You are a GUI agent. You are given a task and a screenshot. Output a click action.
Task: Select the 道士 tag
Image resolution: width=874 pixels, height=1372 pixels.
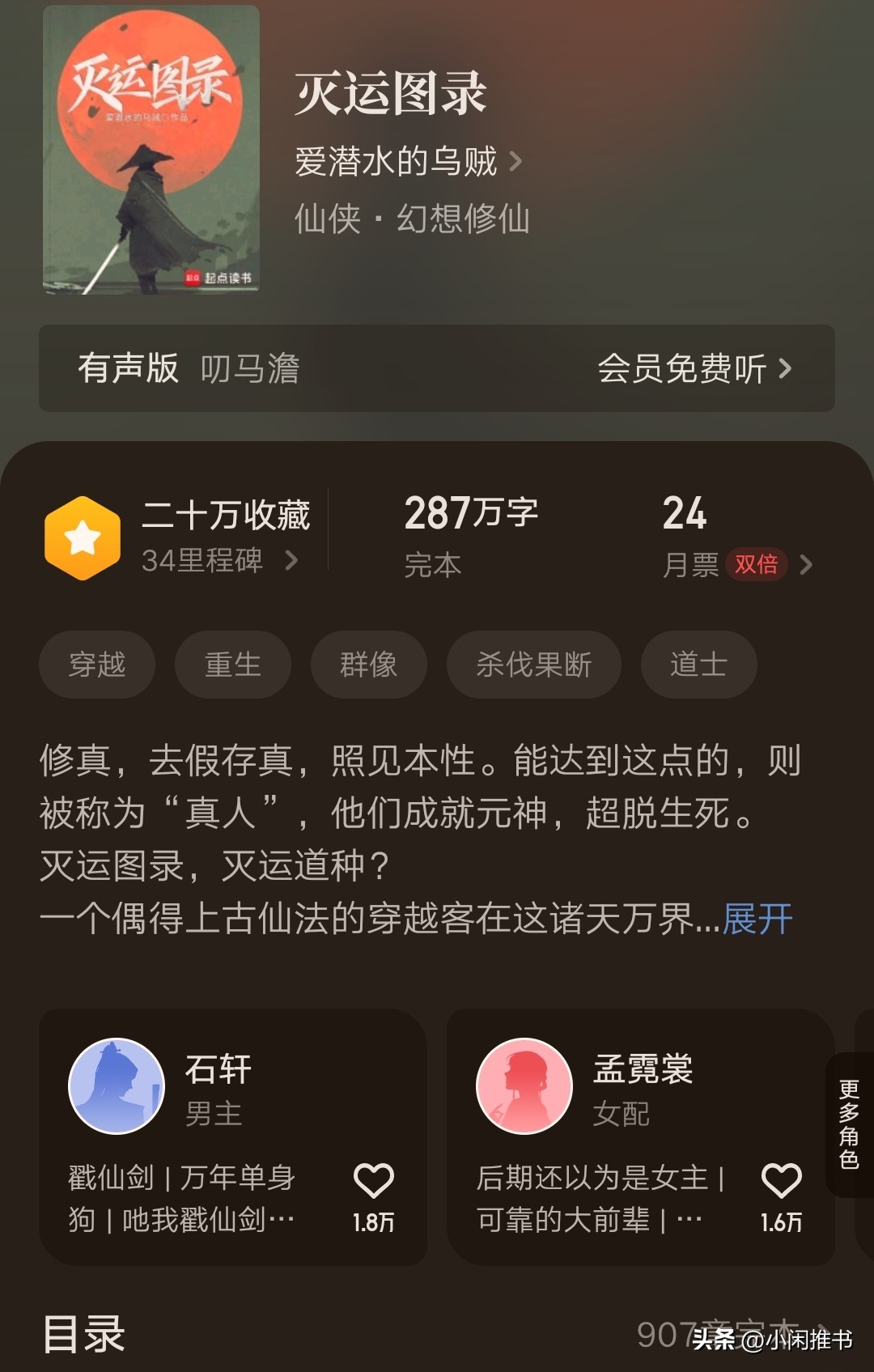[699, 665]
